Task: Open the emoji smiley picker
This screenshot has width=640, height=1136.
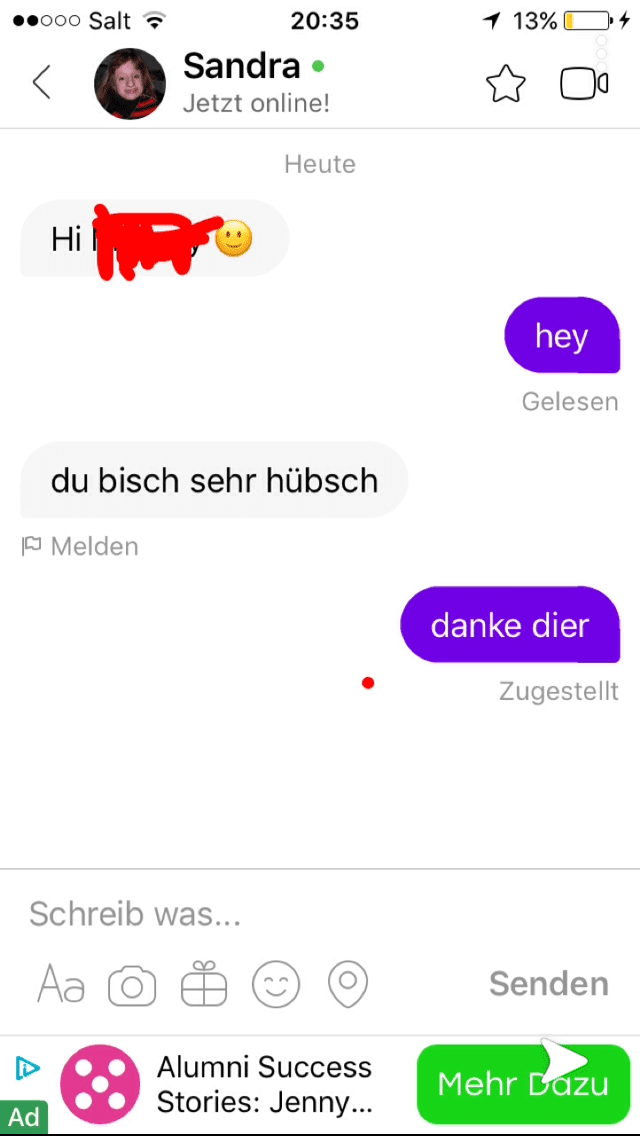Action: 275,984
